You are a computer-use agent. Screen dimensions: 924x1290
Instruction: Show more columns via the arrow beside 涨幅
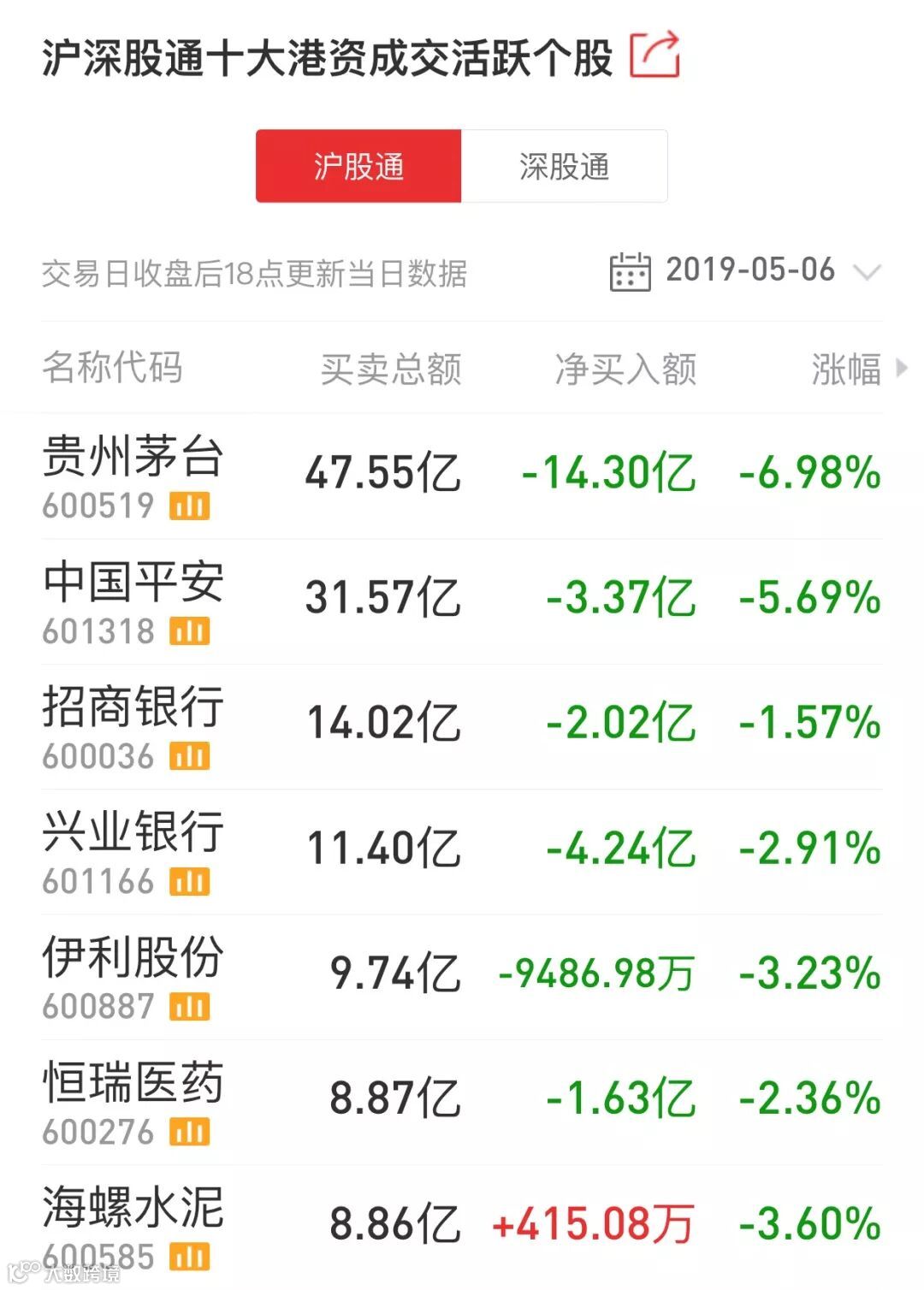(901, 368)
